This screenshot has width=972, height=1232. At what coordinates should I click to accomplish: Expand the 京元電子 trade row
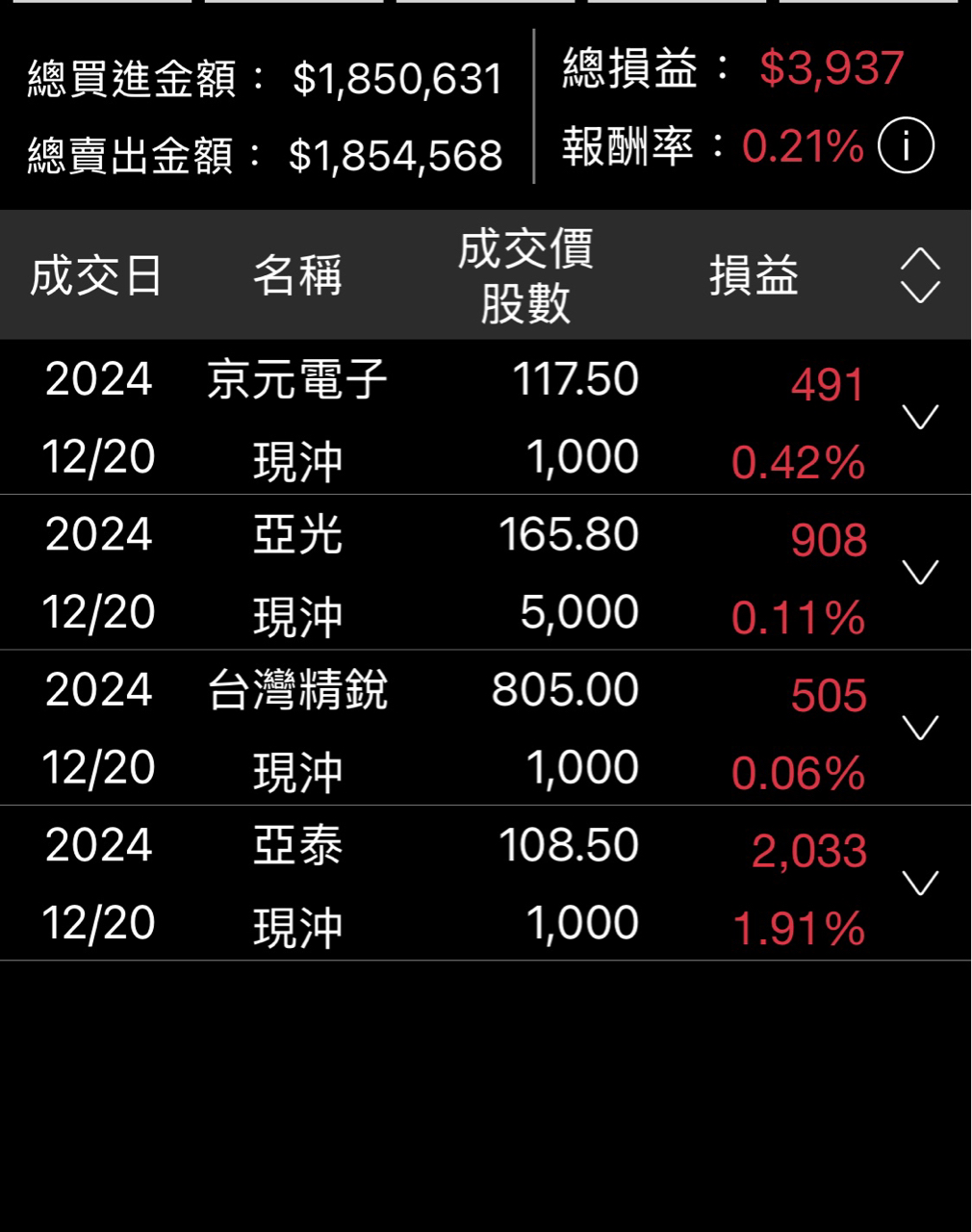pos(920,417)
